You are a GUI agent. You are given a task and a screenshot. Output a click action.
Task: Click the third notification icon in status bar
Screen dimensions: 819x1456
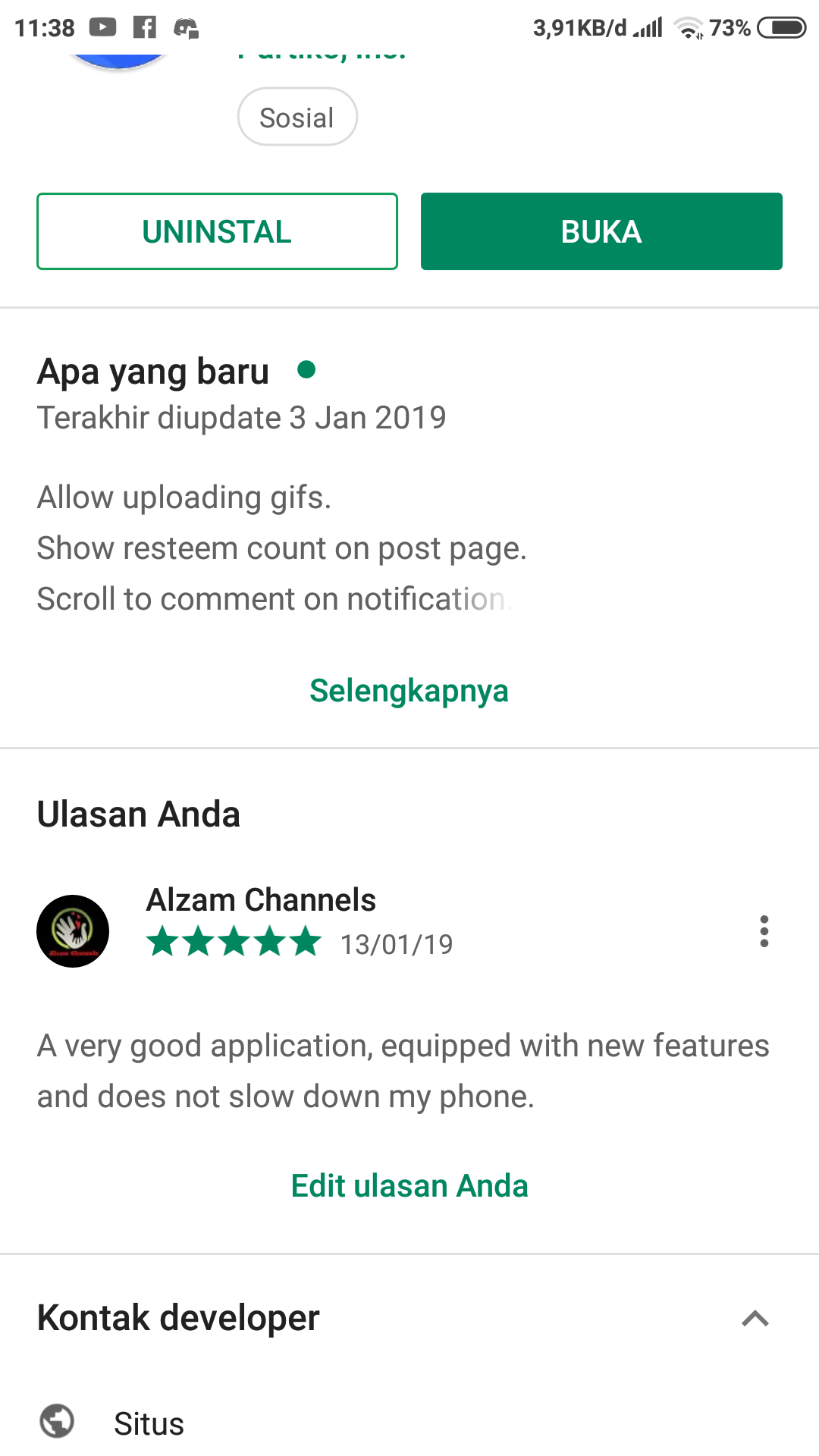point(186,27)
